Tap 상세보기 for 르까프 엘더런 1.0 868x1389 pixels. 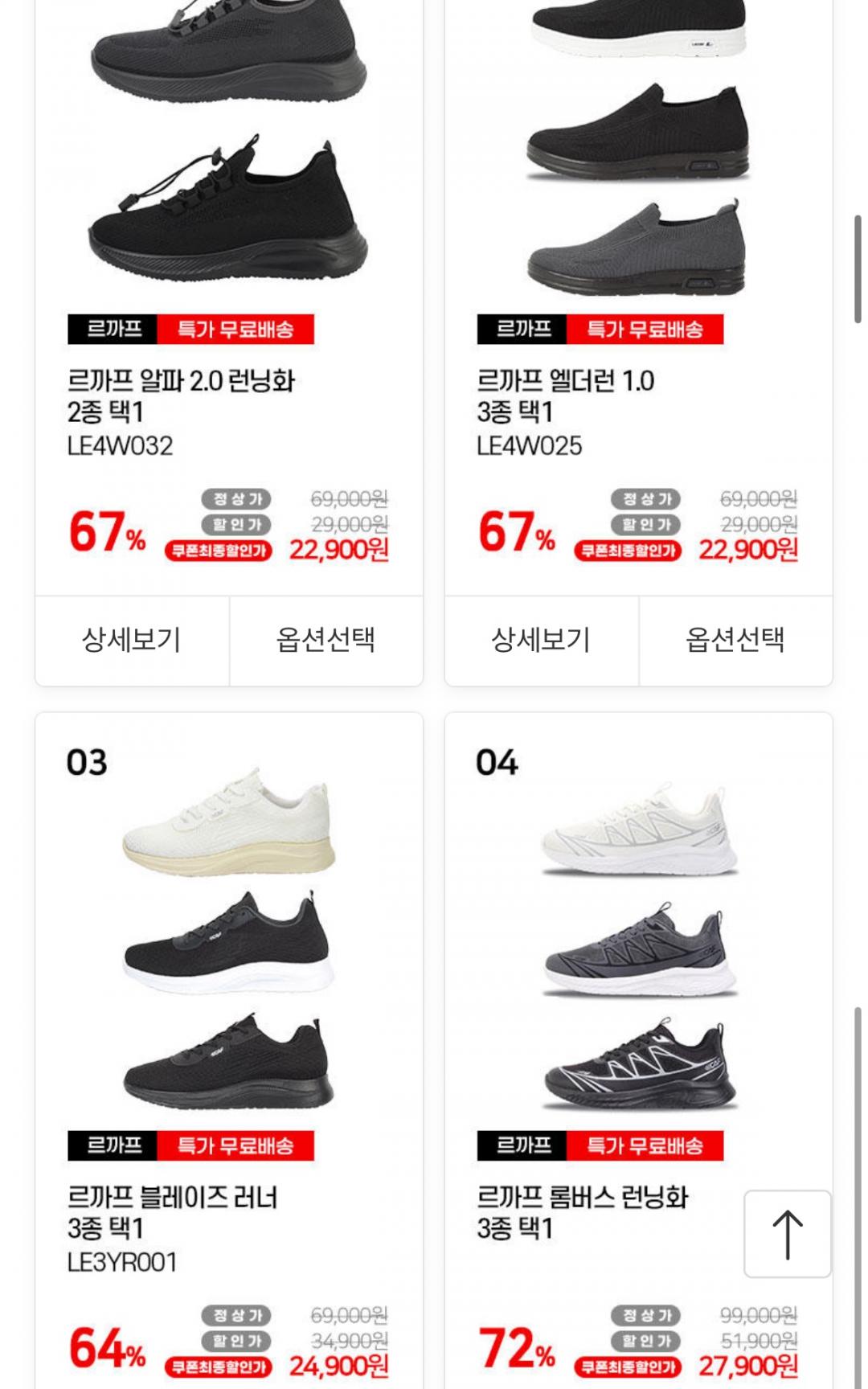tap(541, 641)
